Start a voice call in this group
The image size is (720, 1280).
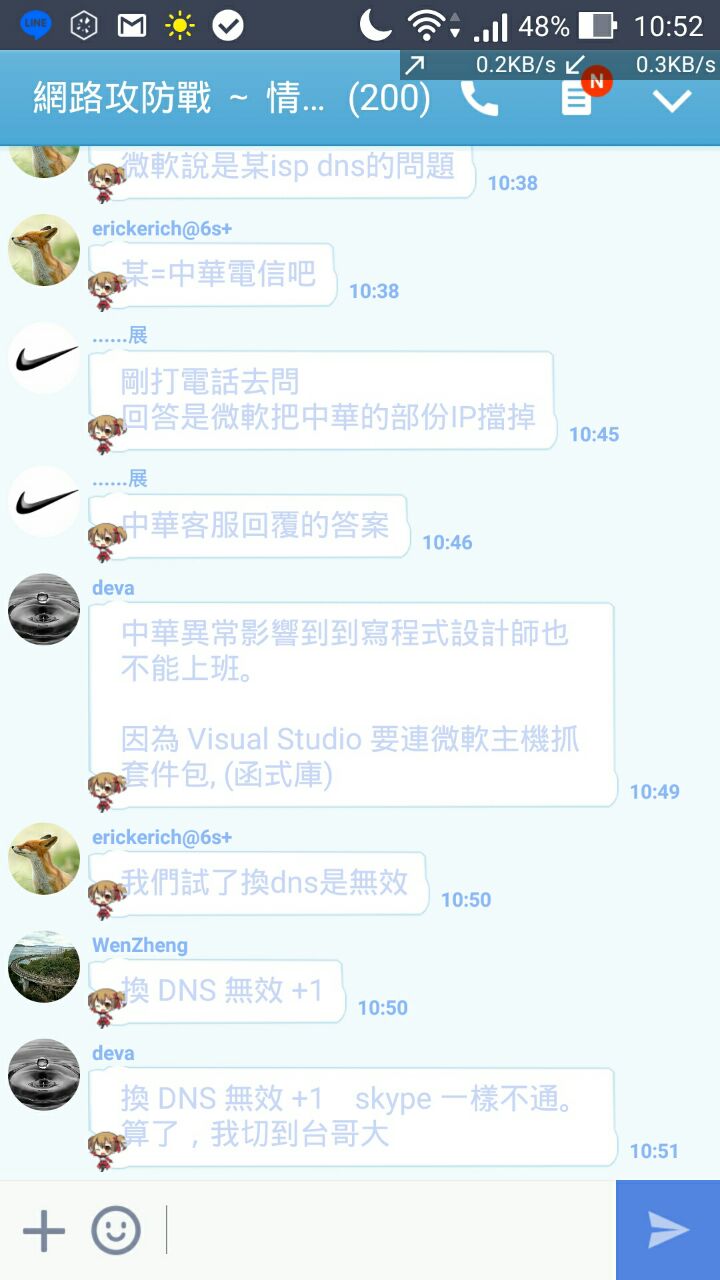480,98
